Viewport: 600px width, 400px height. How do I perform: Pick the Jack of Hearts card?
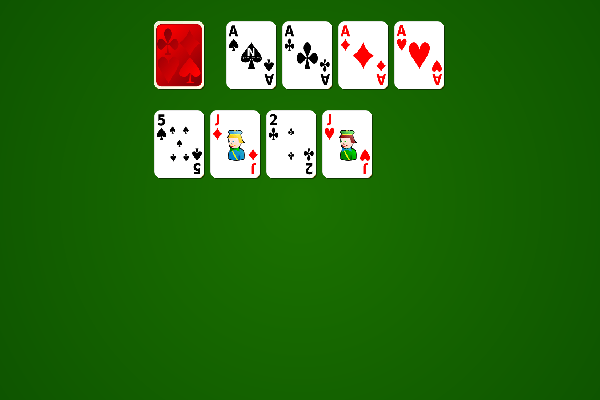click(x=347, y=144)
